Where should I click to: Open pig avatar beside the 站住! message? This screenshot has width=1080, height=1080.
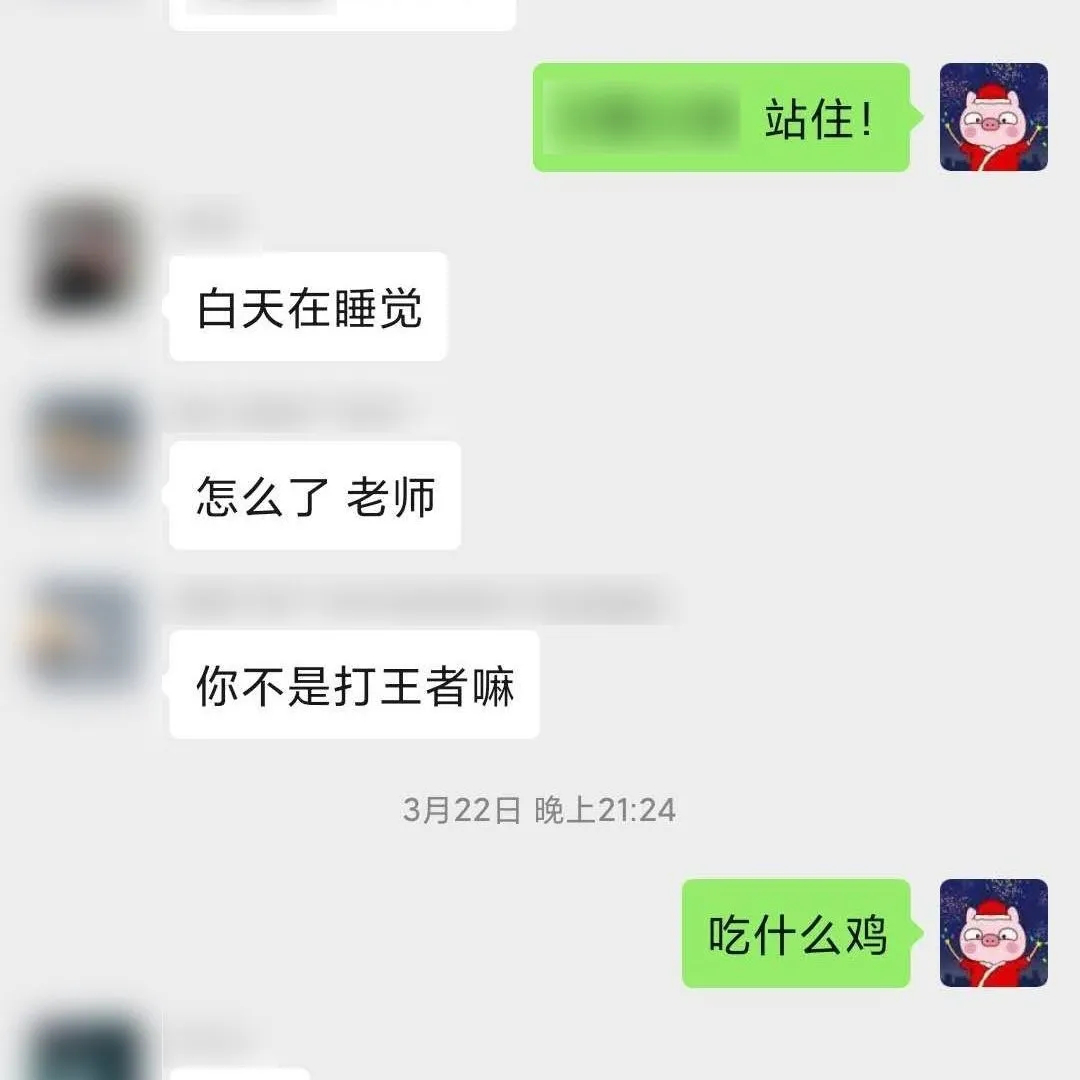993,117
